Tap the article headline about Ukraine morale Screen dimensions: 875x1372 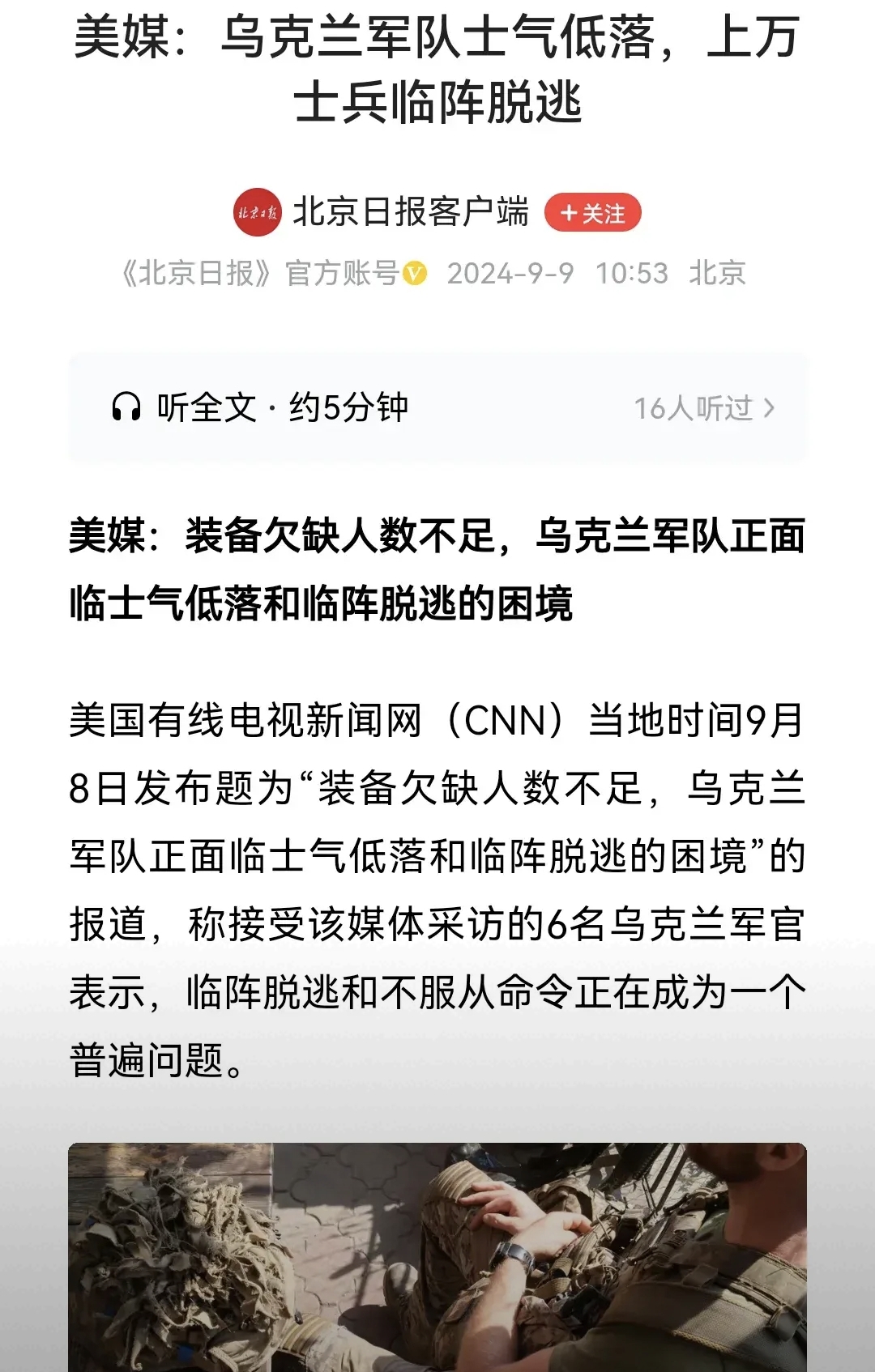pyautogui.click(x=437, y=73)
